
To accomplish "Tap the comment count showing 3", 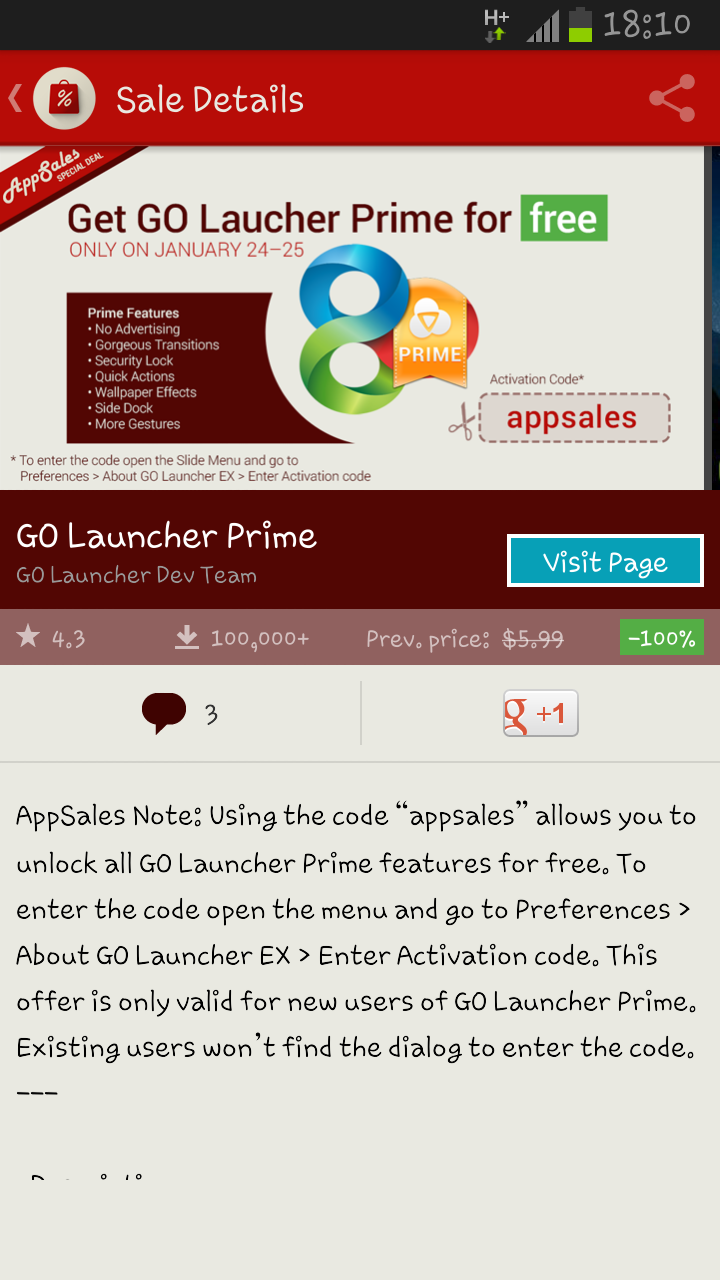I will click(x=210, y=712).
